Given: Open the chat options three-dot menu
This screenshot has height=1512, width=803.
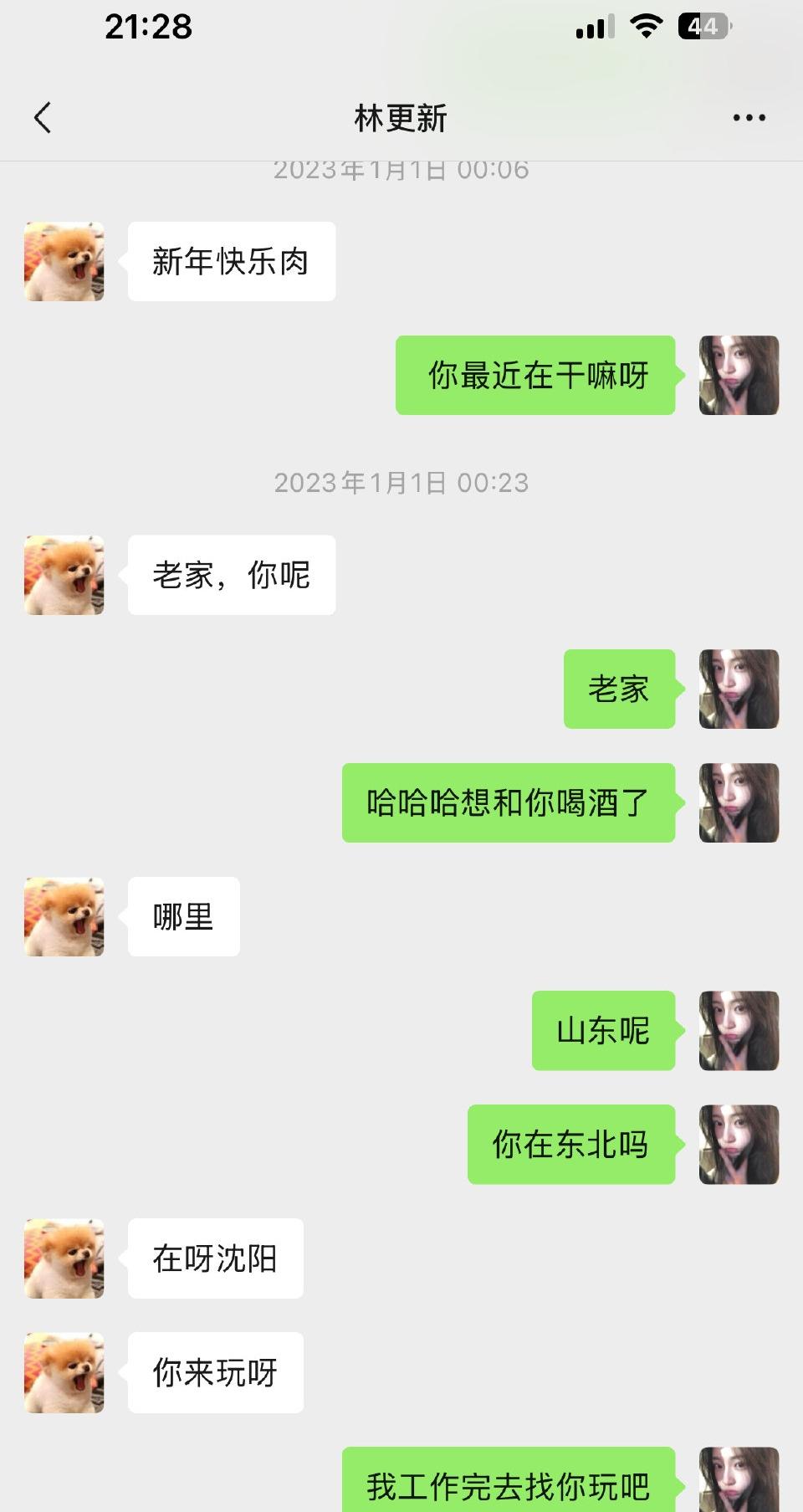Looking at the screenshot, I should coord(749,118).
